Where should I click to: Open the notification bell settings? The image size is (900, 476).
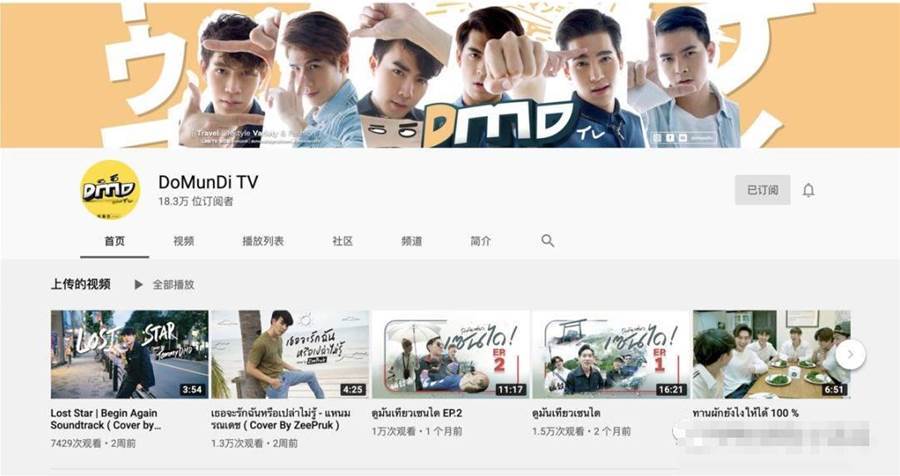click(808, 190)
